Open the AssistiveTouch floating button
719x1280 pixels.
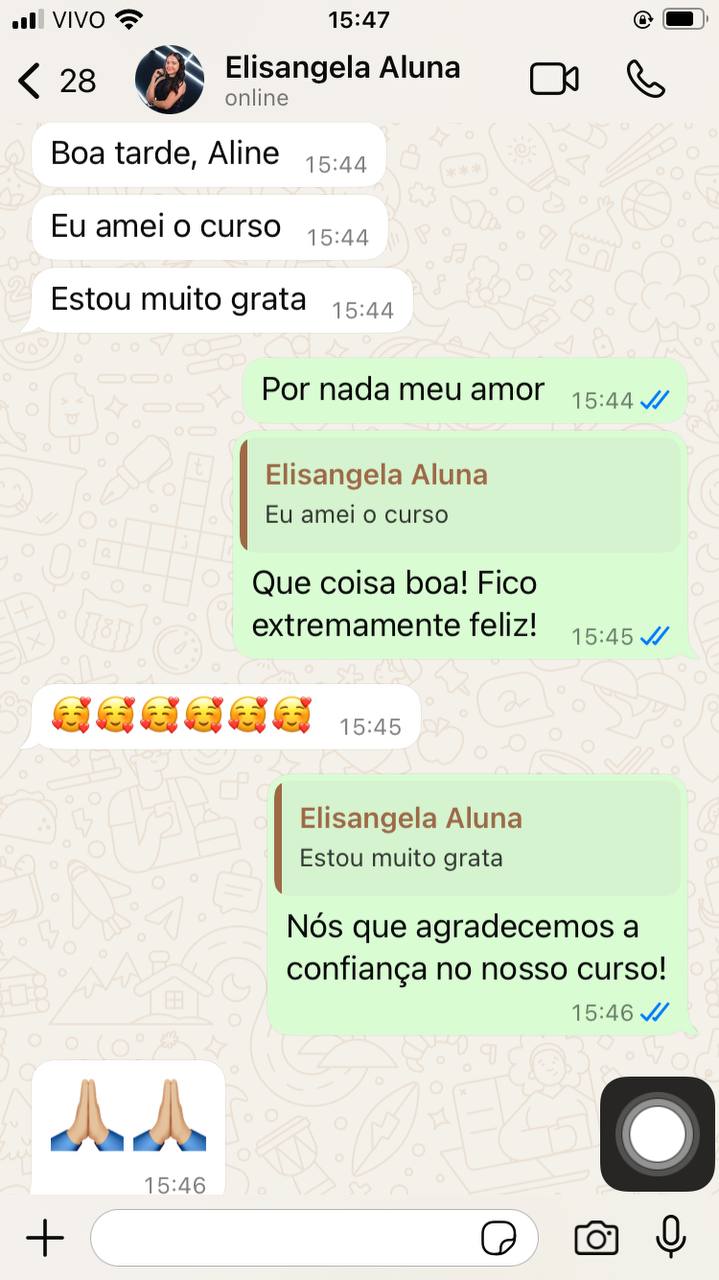pos(657,1134)
